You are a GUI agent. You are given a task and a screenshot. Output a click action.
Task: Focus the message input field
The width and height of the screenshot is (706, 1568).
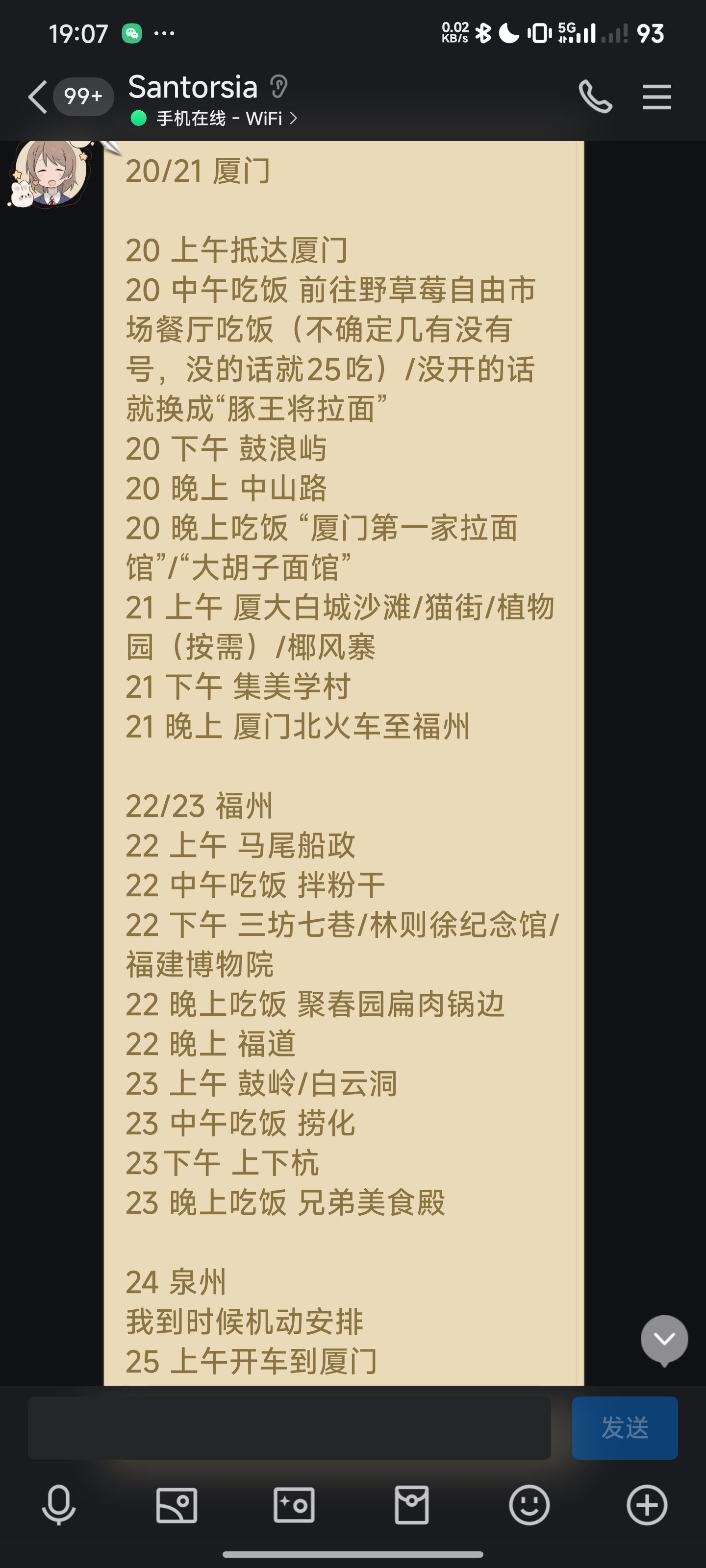tap(289, 1427)
